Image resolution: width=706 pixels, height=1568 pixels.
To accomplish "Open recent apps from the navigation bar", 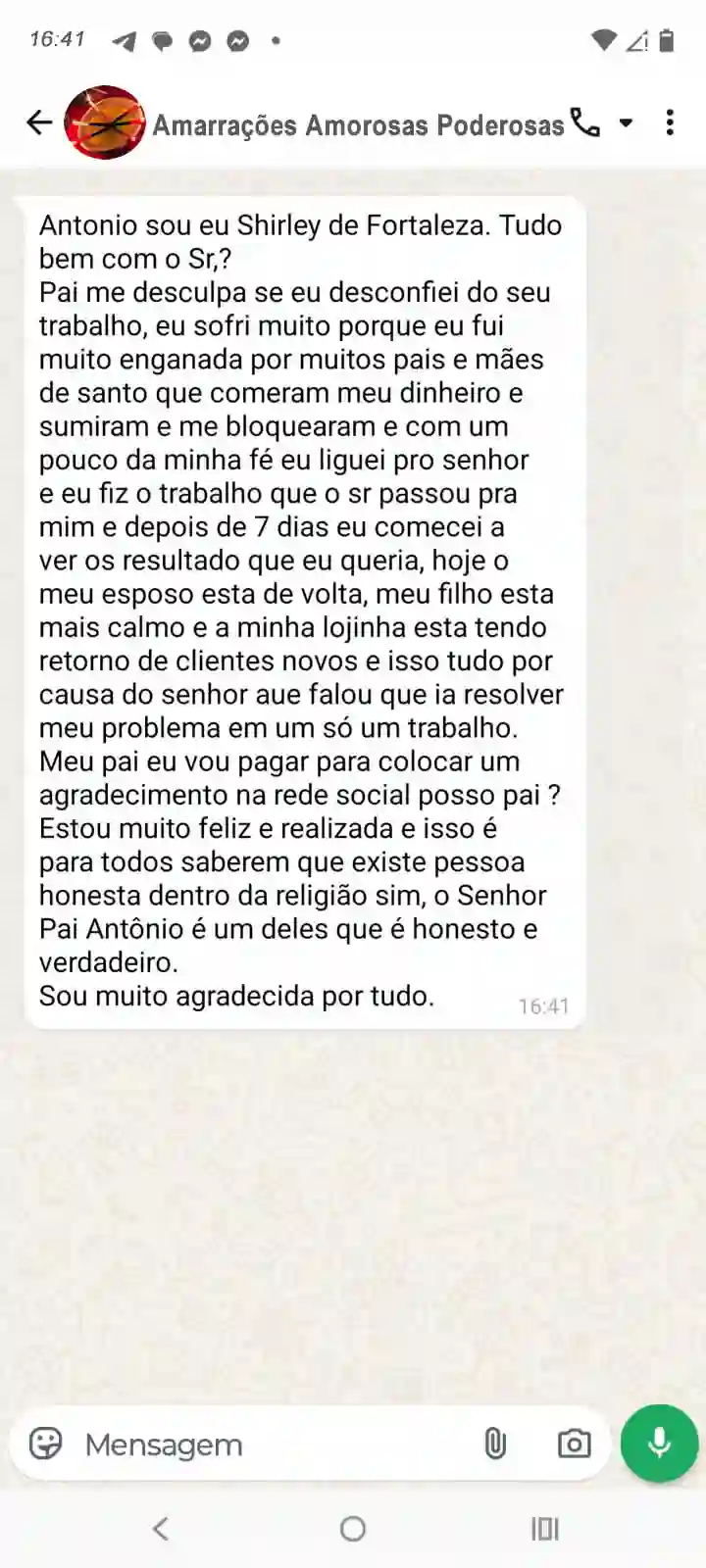I will click(545, 1528).
